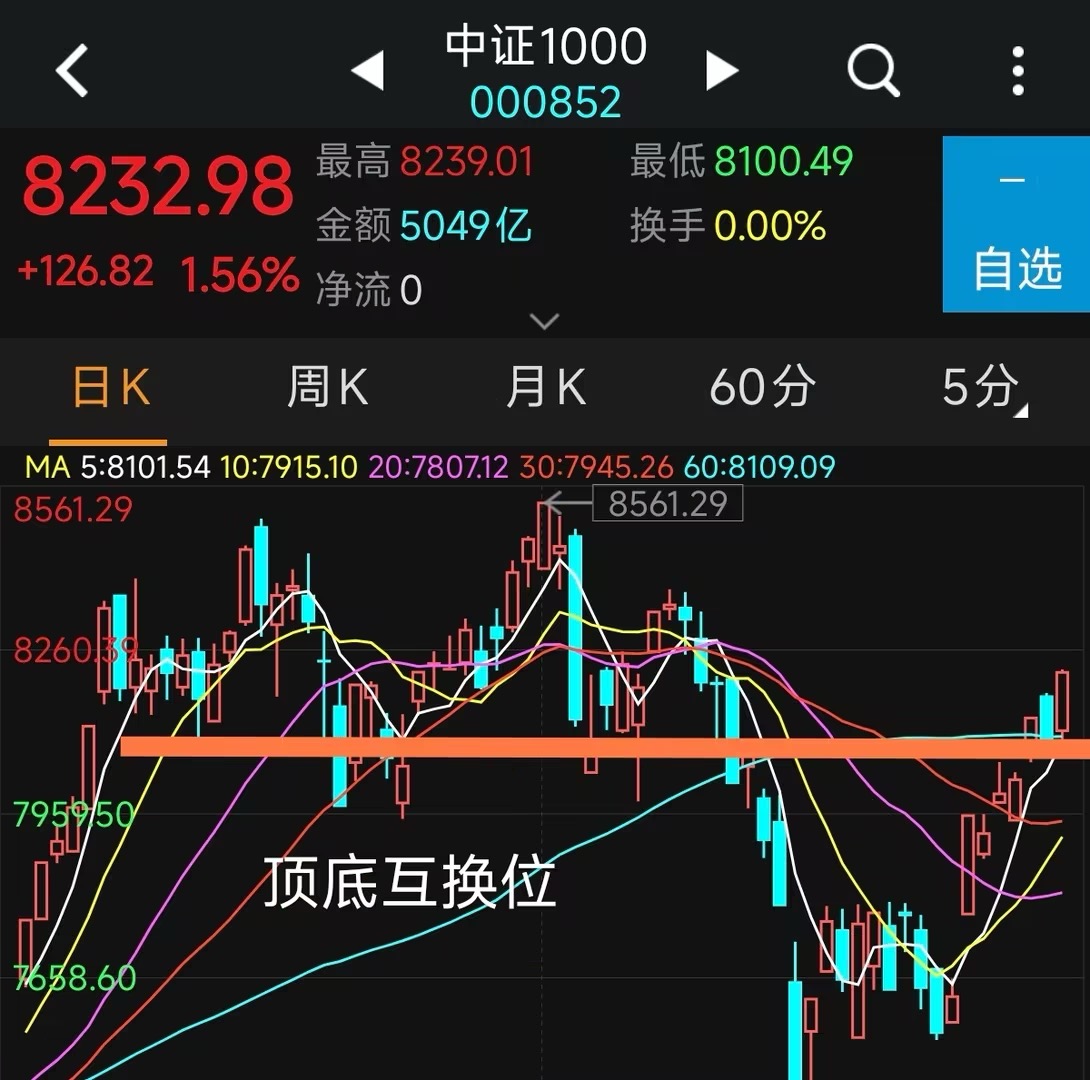
Task: View the 60分 chart
Action: [x=762, y=388]
